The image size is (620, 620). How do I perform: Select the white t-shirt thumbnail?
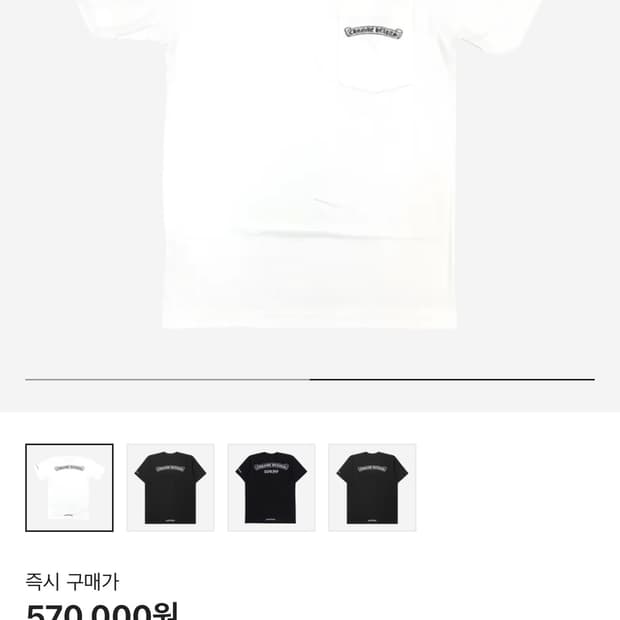69,488
